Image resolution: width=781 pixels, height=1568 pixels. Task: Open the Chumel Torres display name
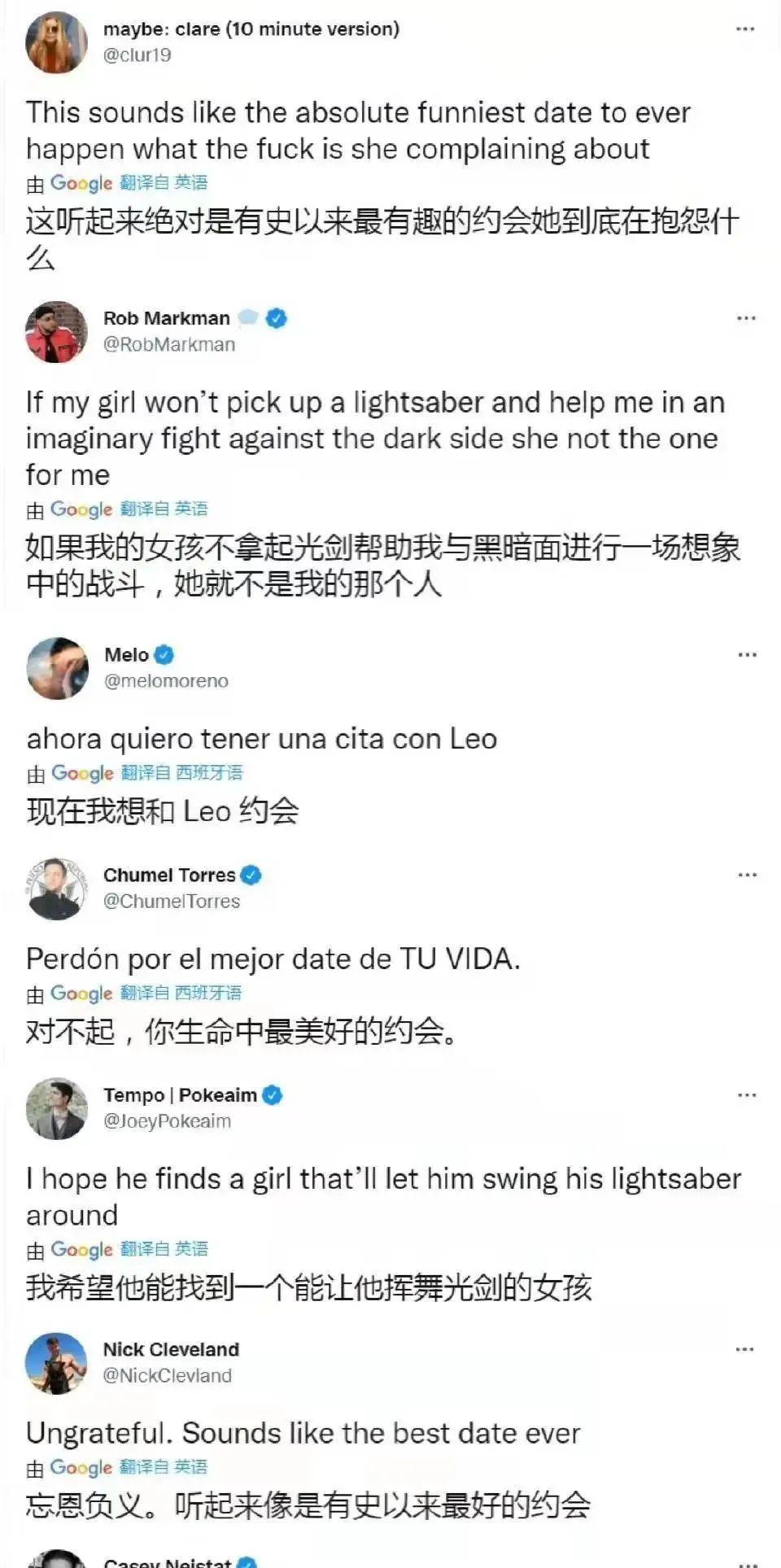[169, 876]
